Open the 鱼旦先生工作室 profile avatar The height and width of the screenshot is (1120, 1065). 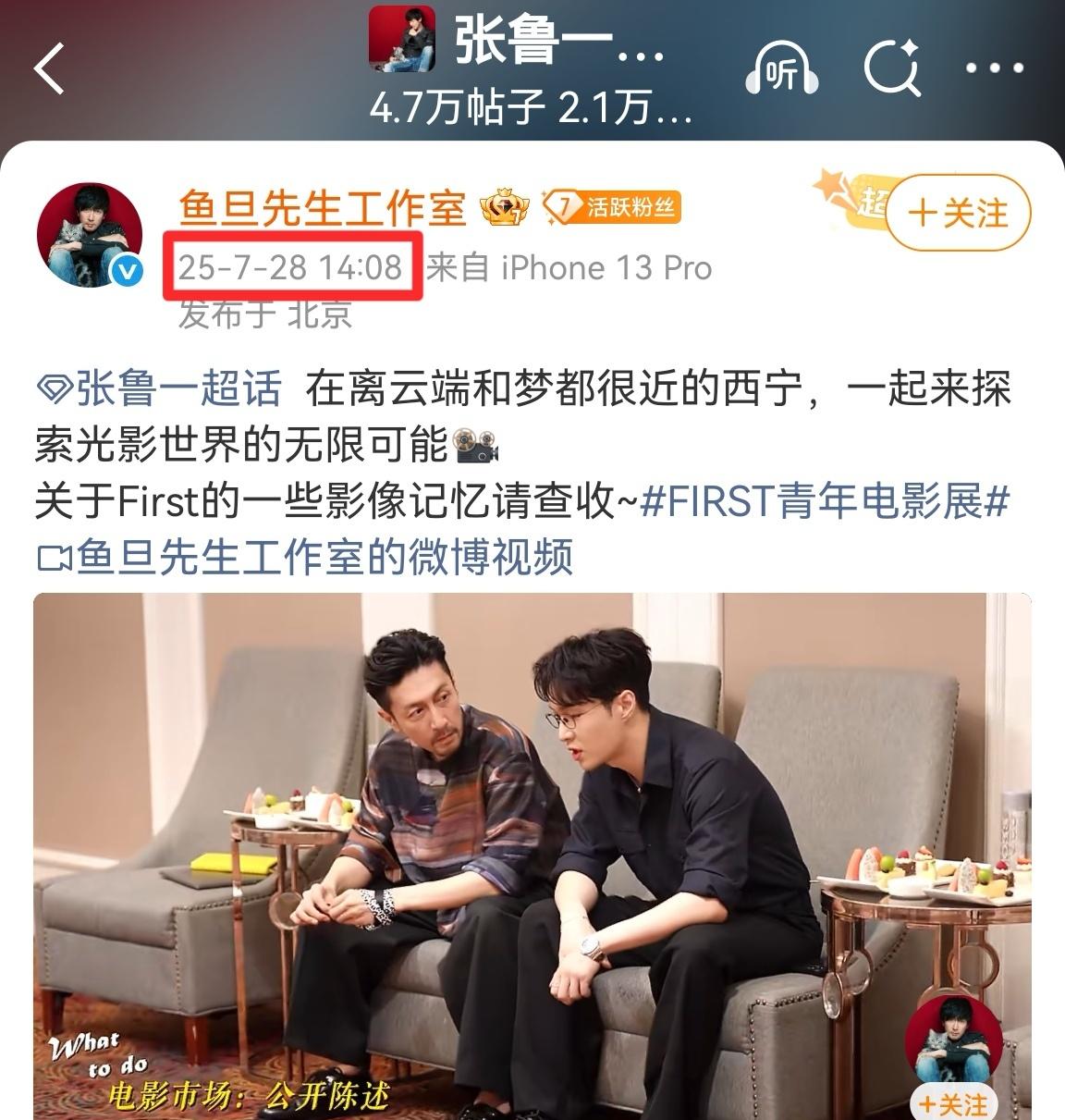click(x=90, y=235)
